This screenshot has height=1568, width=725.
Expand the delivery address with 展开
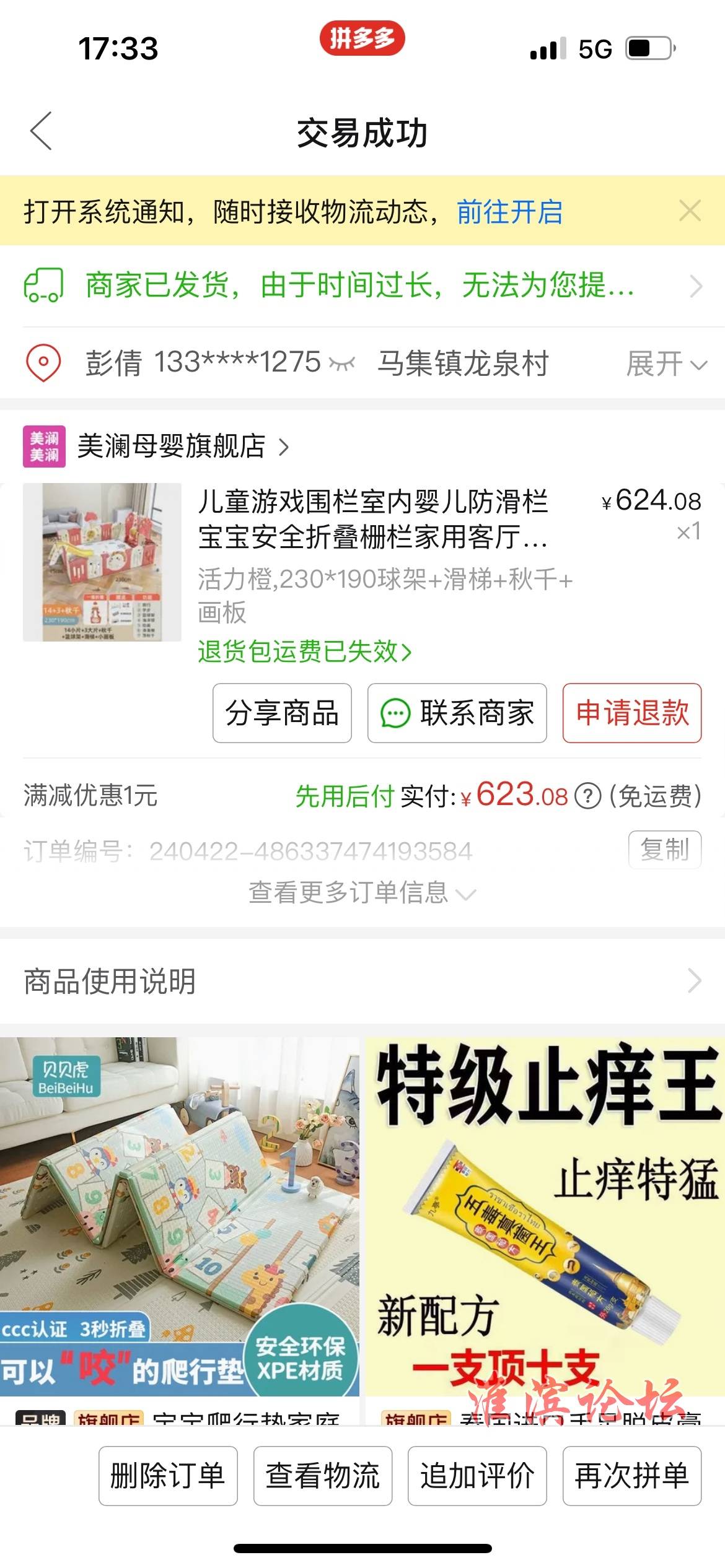[x=666, y=364]
